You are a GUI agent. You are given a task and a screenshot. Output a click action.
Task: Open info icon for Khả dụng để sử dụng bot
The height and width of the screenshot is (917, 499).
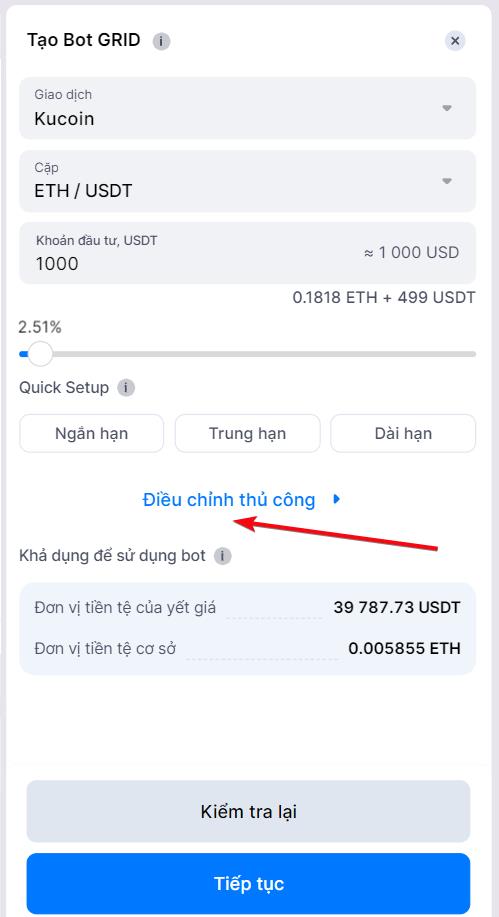click(x=222, y=556)
